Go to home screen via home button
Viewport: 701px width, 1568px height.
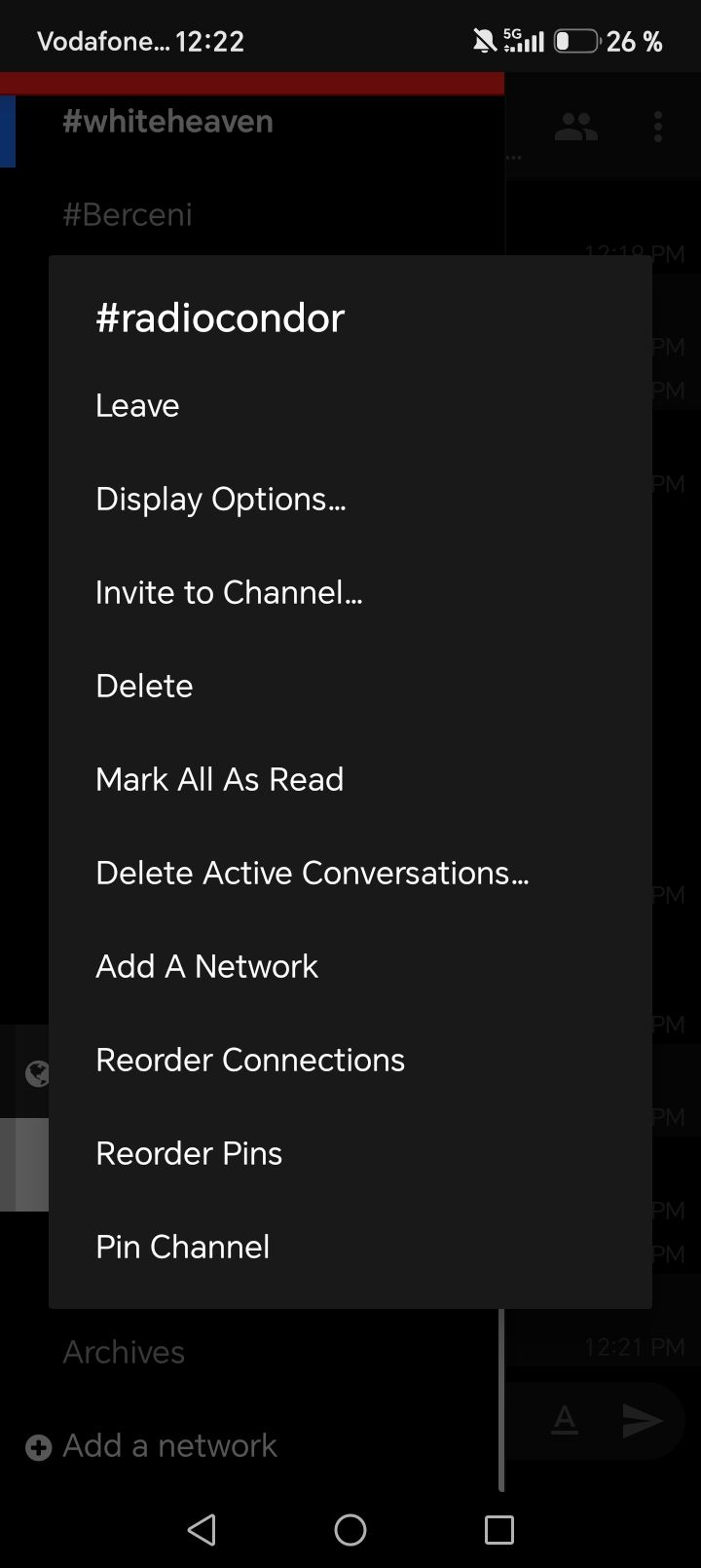[x=350, y=1530]
